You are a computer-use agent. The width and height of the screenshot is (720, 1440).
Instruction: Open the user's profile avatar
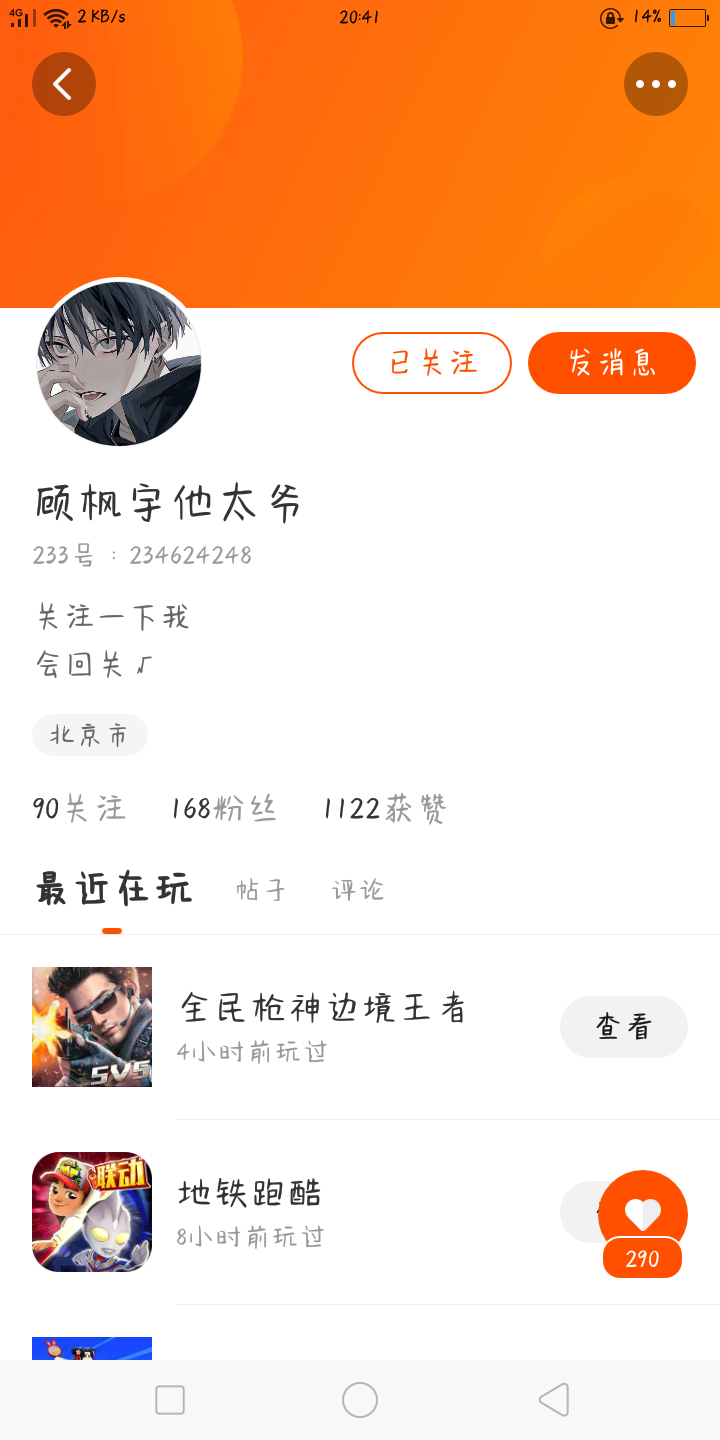(x=119, y=363)
